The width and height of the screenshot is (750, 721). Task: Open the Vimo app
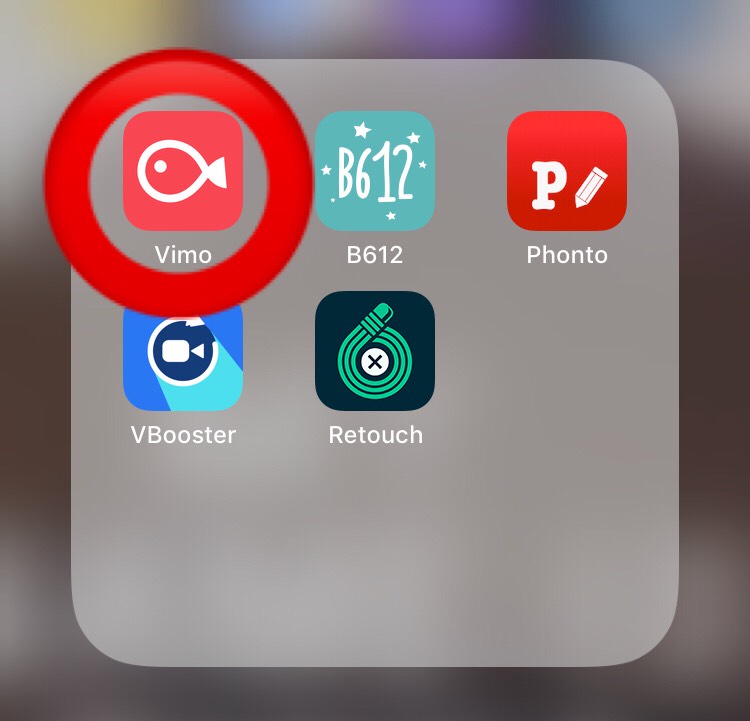[183, 171]
